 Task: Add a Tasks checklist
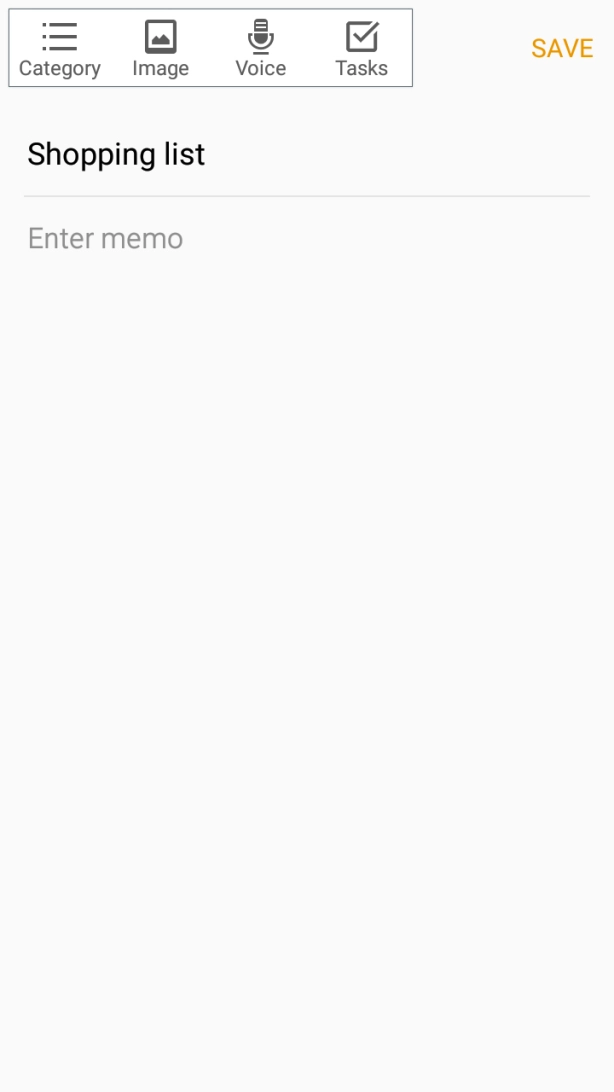[361, 49]
